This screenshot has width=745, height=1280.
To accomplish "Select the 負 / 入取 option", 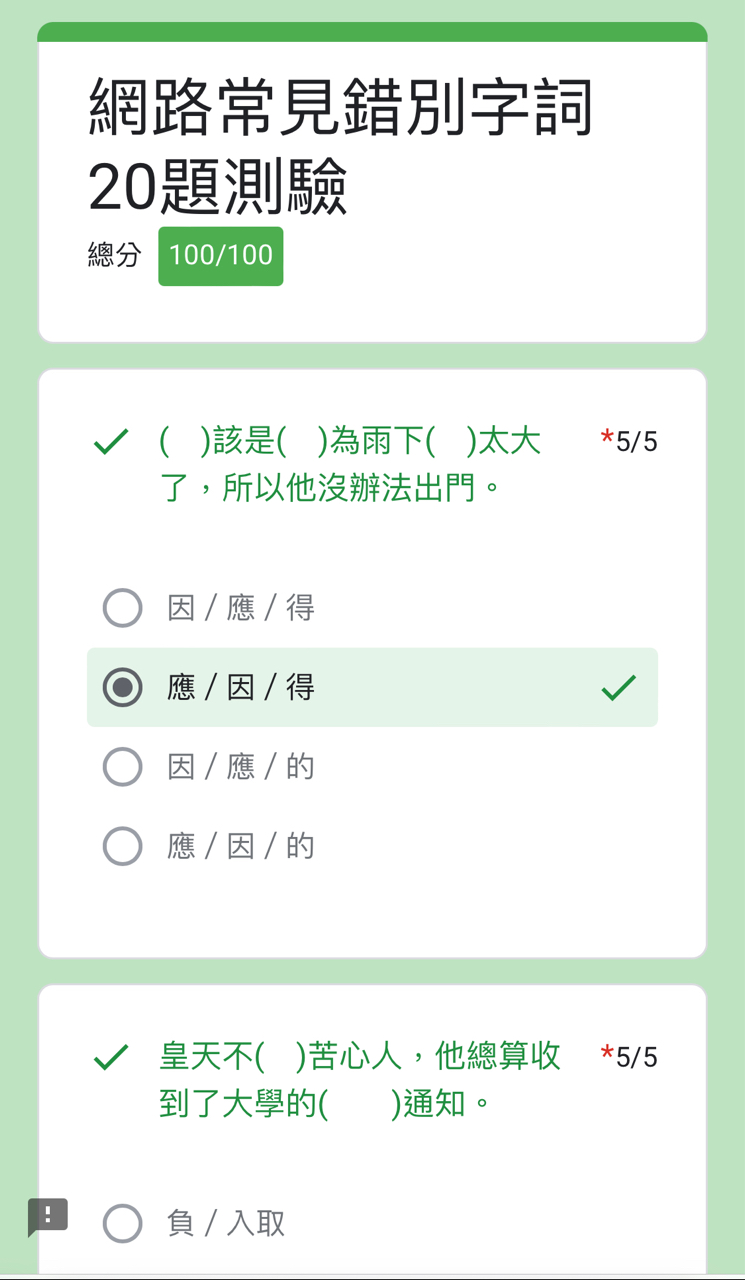I will tap(123, 1223).
